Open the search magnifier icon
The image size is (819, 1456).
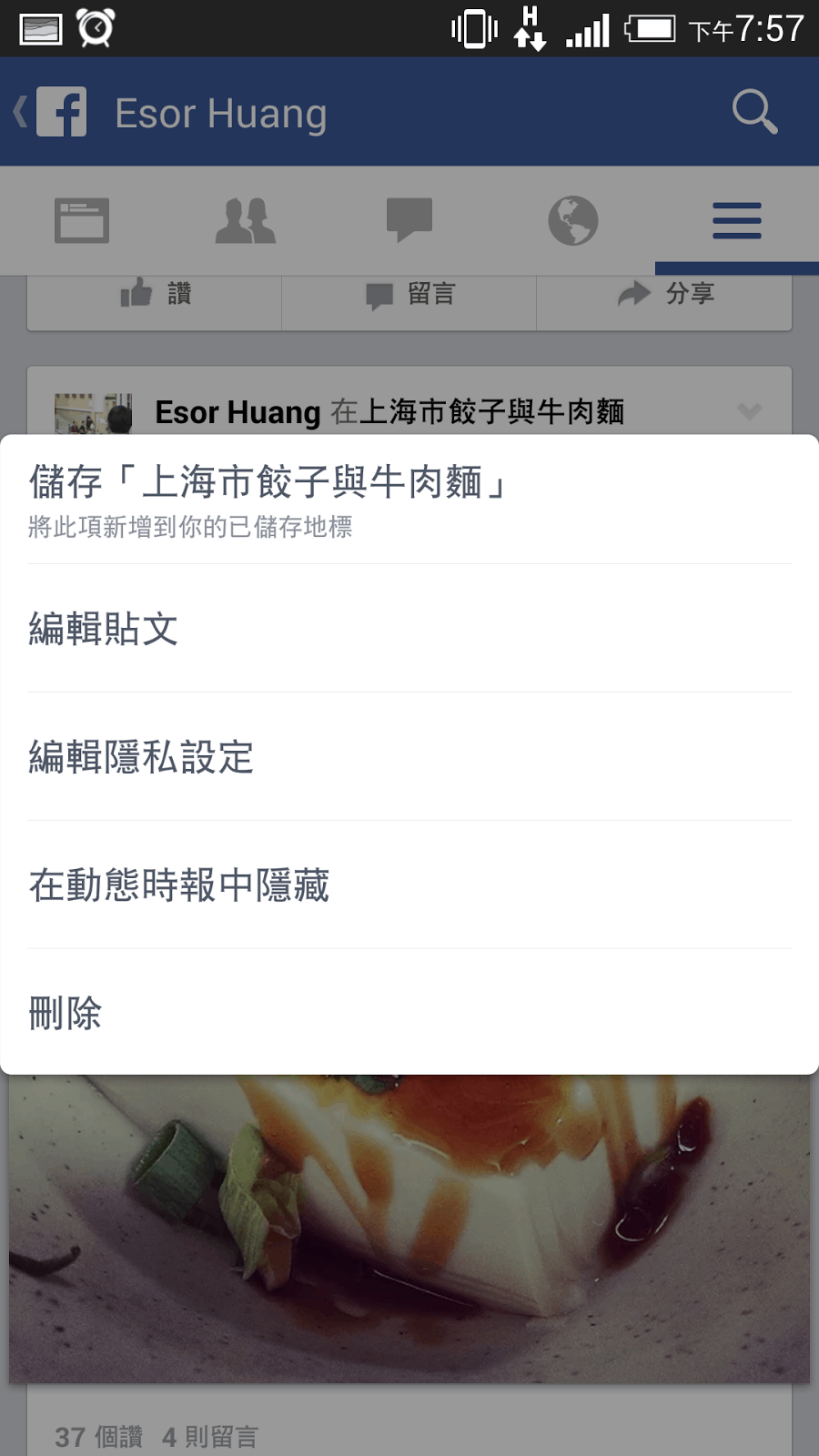coord(754,112)
